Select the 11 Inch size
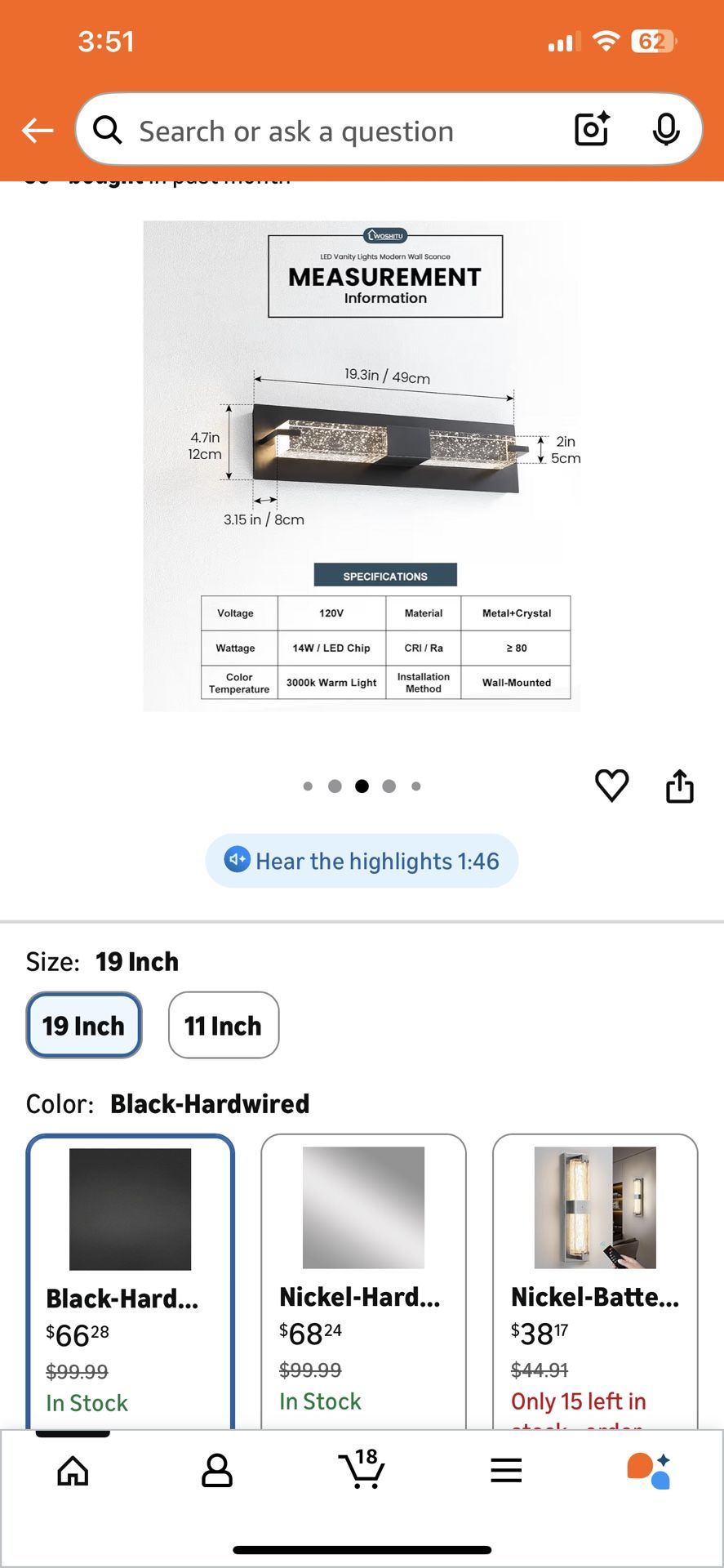This screenshot has width=724, height=1568. (x=223, y=1025)
